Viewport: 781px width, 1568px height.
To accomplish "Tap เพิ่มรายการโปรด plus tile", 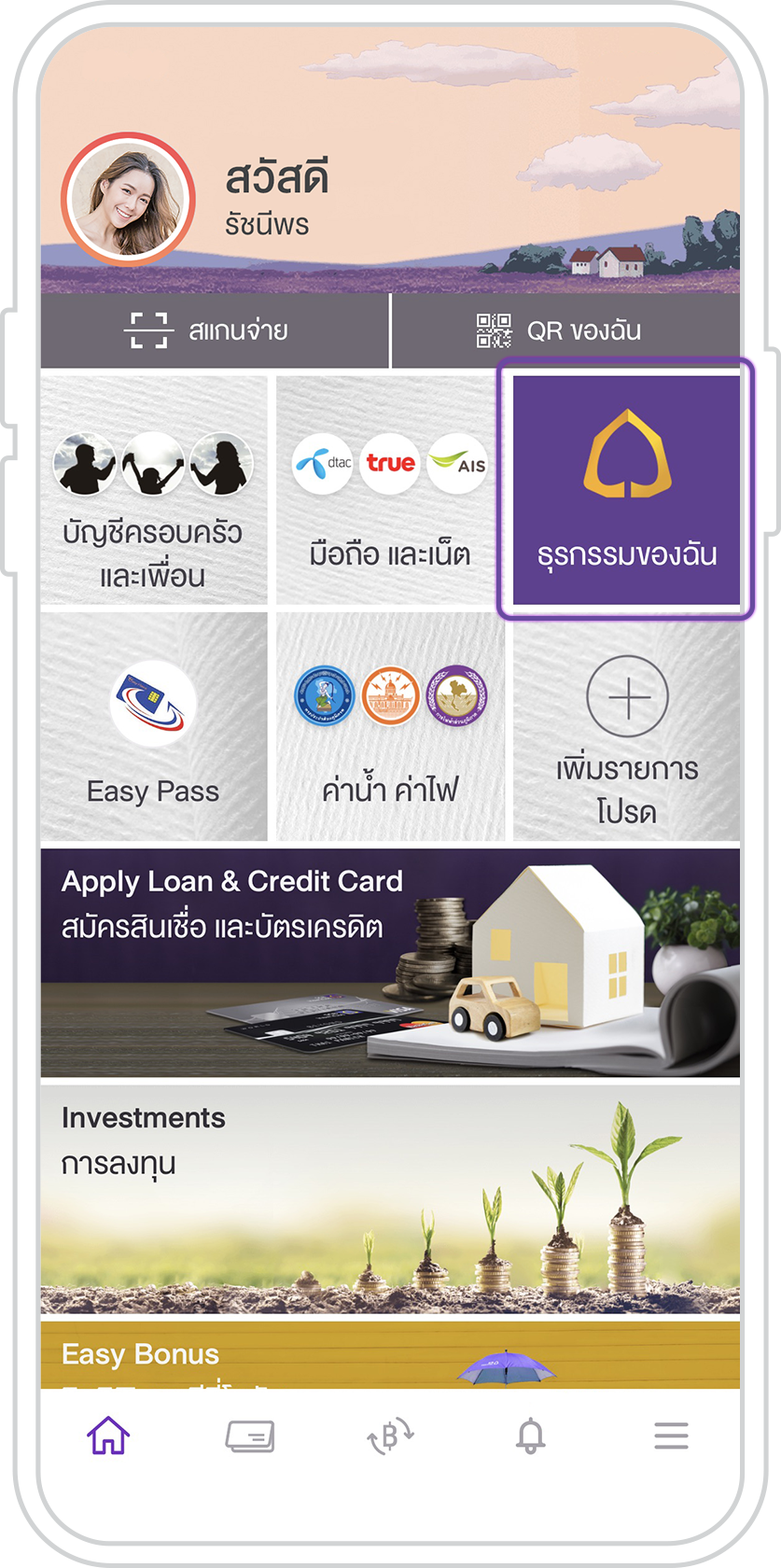I will pyautogui.click(x=626, y=727).
